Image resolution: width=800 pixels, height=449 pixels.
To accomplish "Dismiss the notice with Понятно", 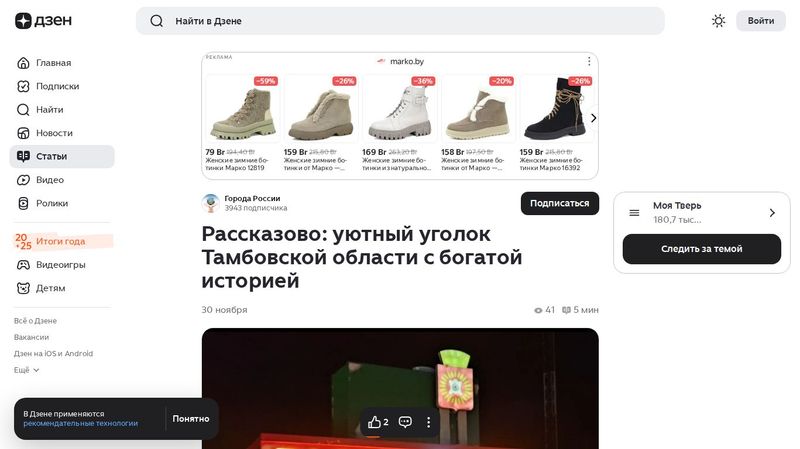I will [190, 419].
